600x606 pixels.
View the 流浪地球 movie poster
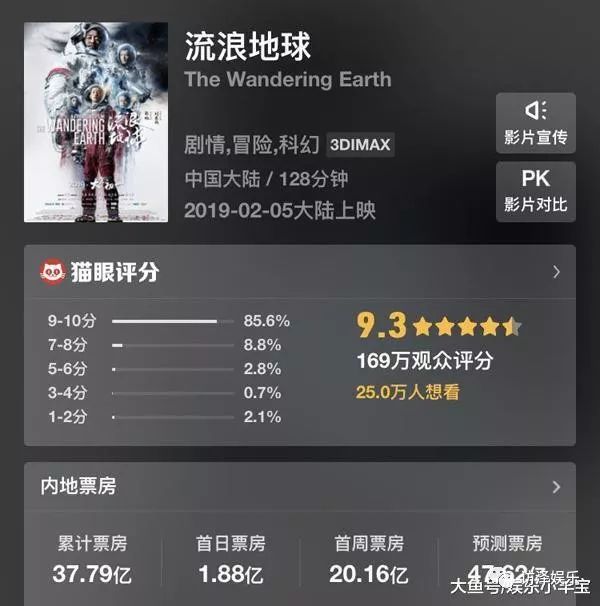(x=82, y=122)
